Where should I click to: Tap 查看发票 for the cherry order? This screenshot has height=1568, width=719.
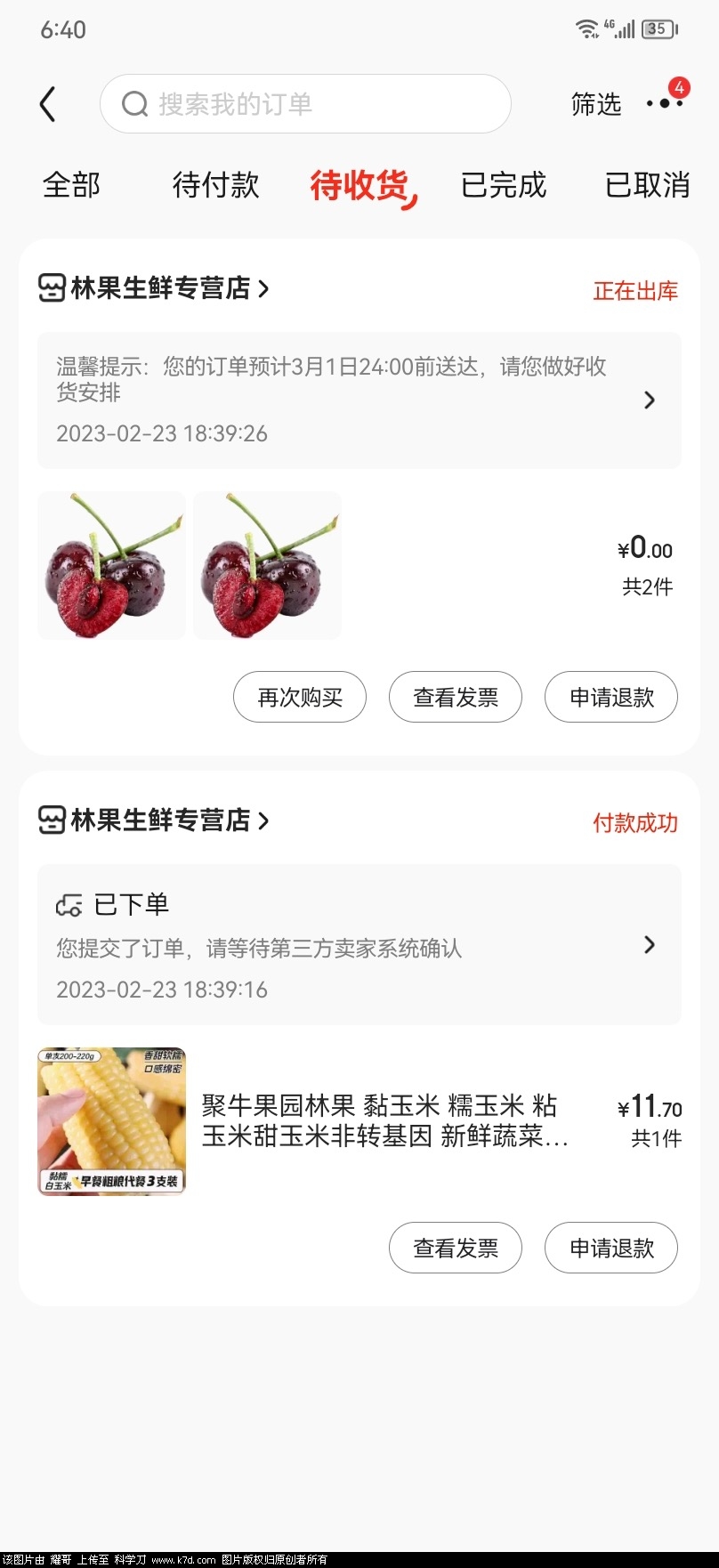click(x=456, y=697)
